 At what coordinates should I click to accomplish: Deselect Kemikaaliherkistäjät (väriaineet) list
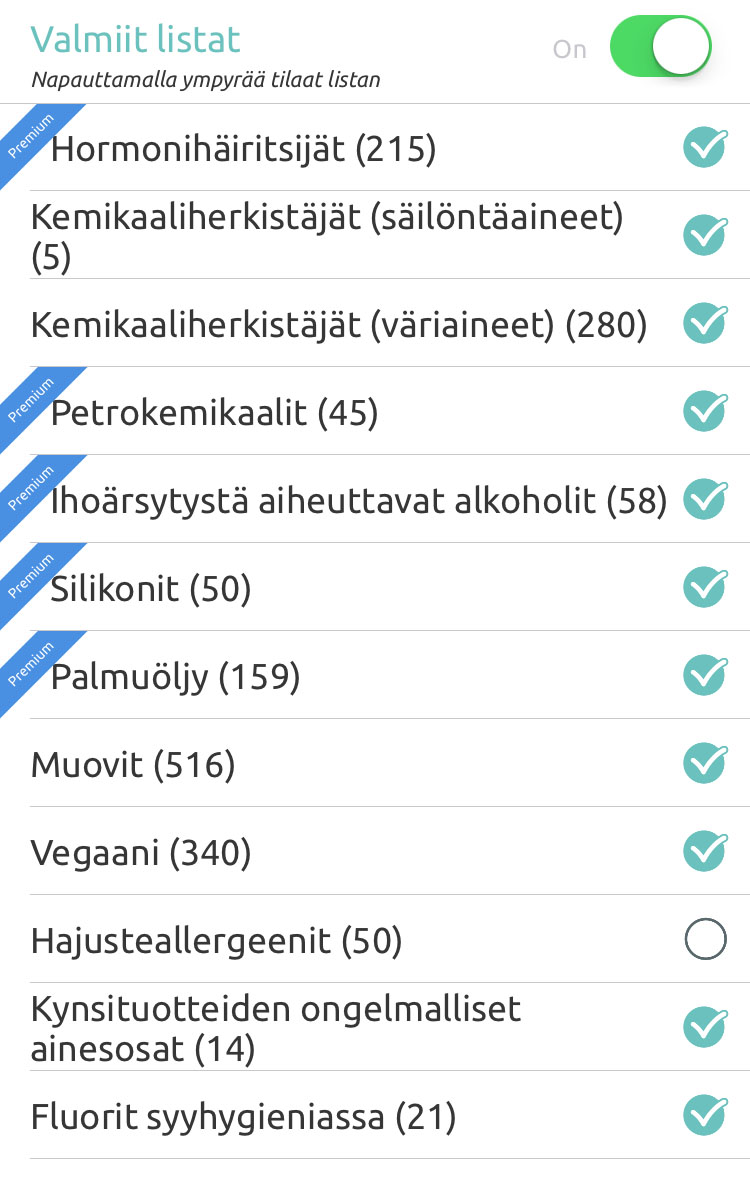pos(705,323)
